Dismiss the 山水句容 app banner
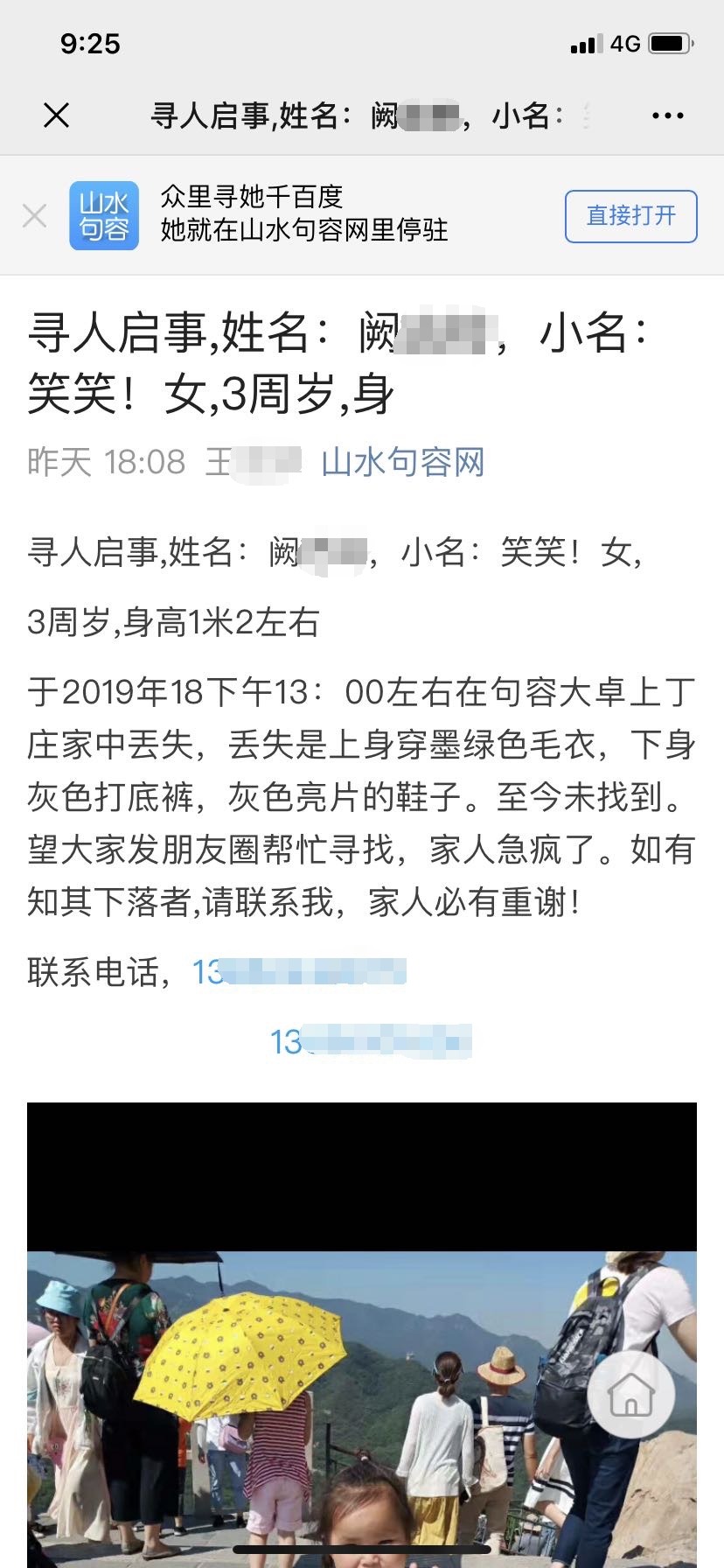The image size is (724, 1568). coord(35,215)
